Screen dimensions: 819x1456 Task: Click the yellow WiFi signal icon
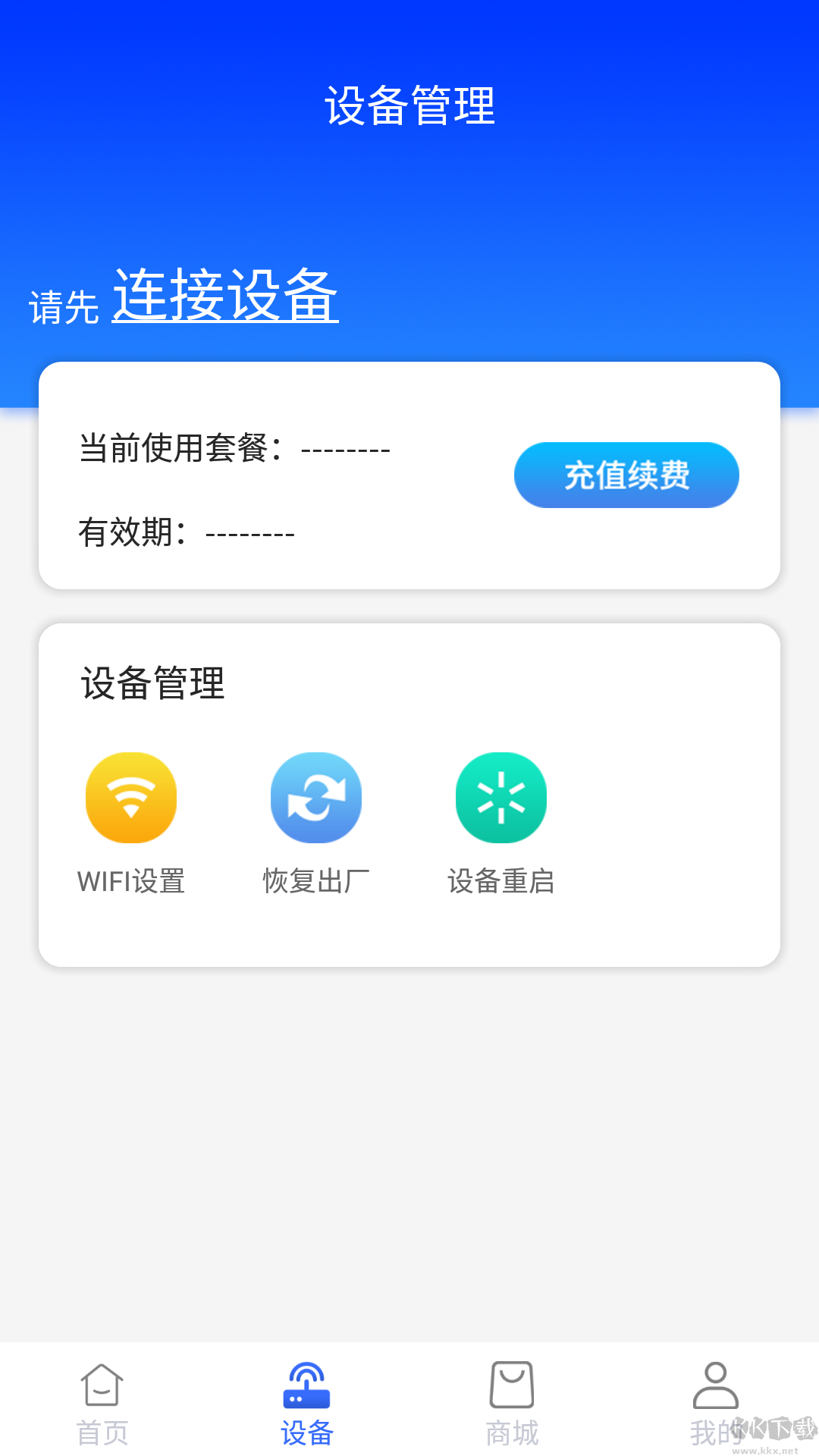click(x=130, y=797)
